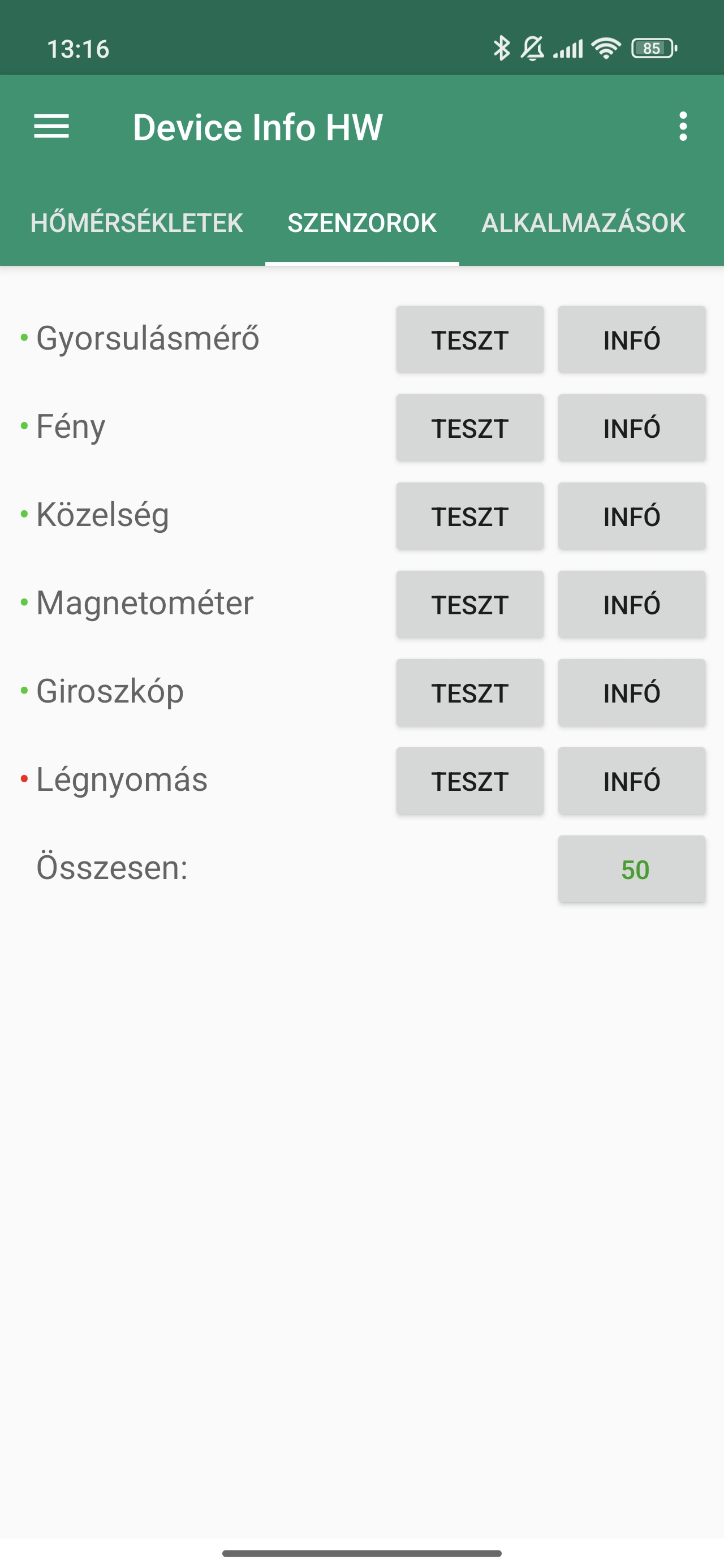The image size is (724, 1568).
Task: Open INFÓ for Közelség
Action: point(631,516)
